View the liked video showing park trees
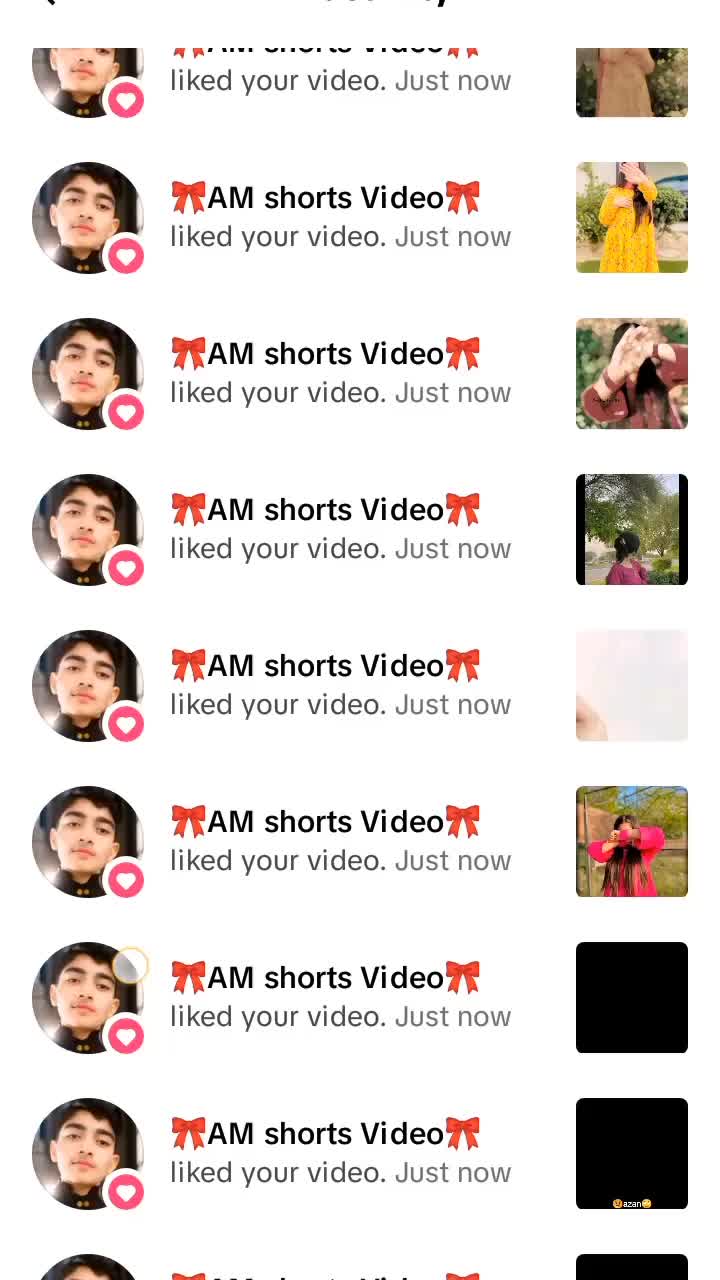This screenshot has height=1280, width=720. (631, 529)
